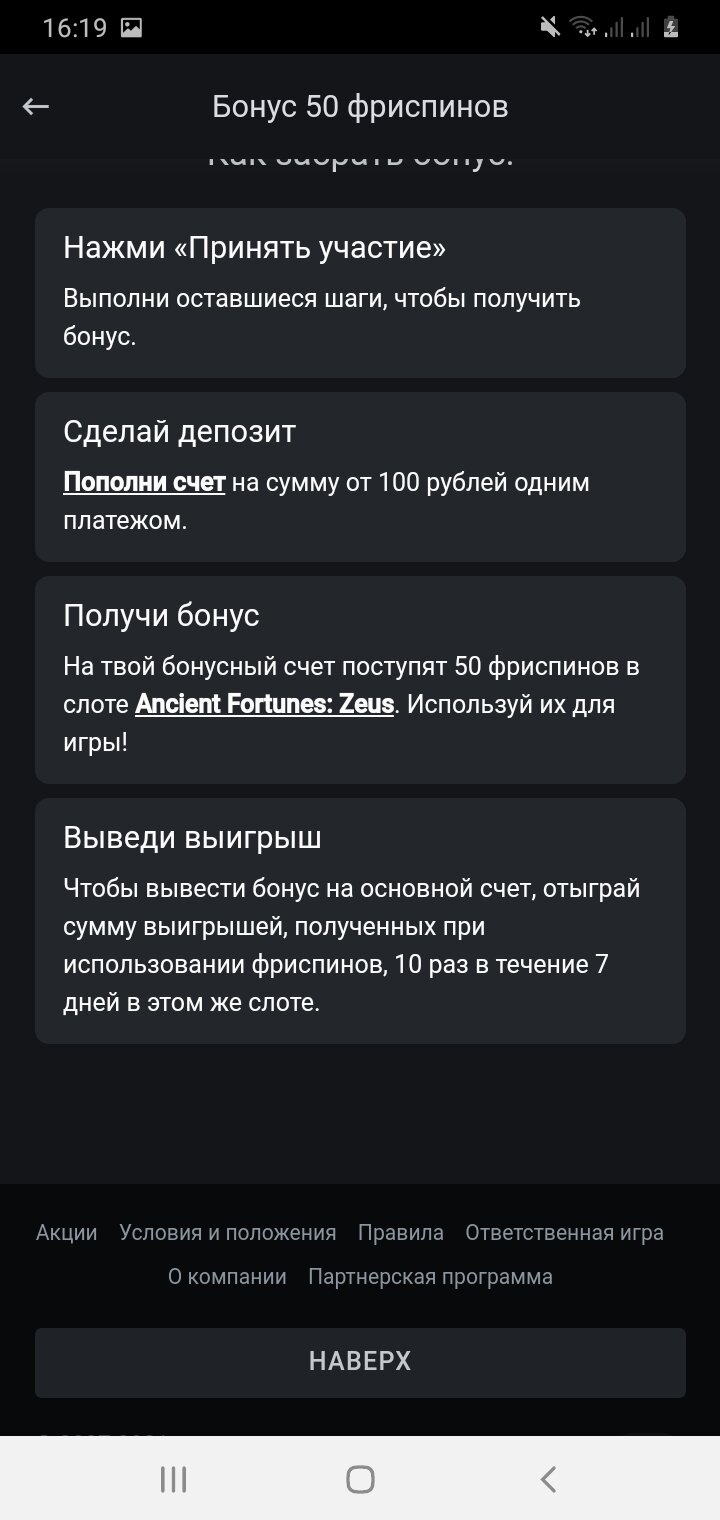
Task: Open «Условия и положения» footer link
Action: pos(227,1233)
